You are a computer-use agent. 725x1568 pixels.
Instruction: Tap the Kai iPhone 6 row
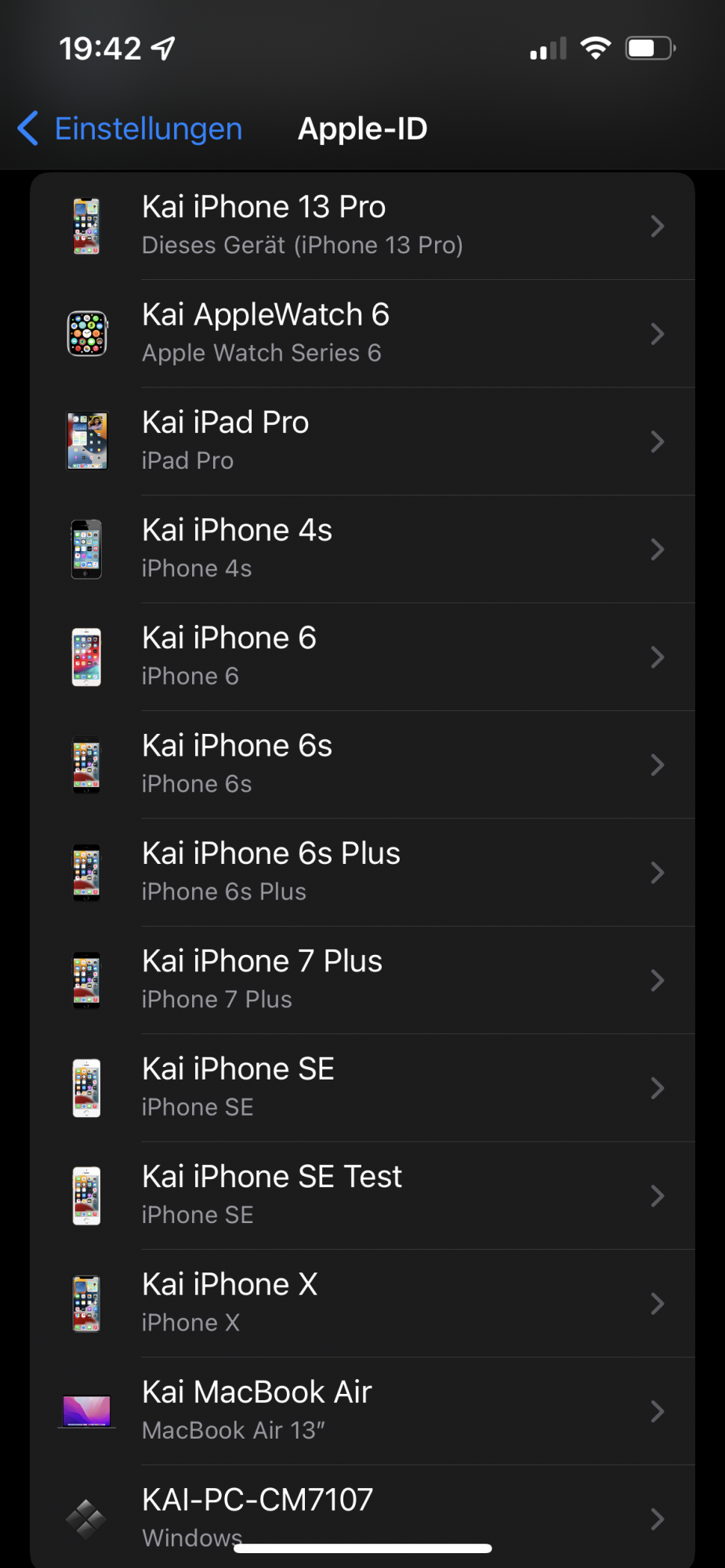click(362, 656)
